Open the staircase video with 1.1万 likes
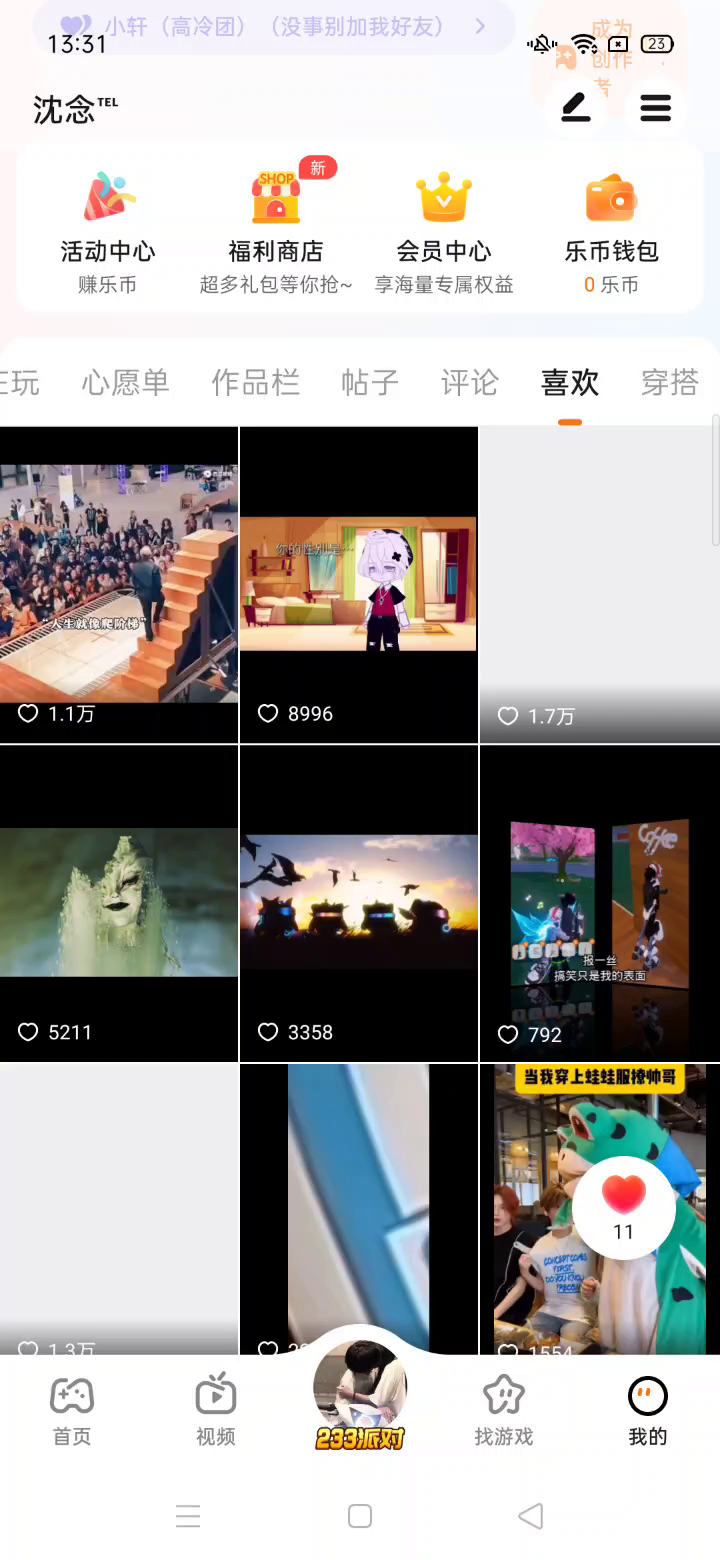Image resolution: width=720 pixels, height=1560 pixels. [x=119, y=584]
